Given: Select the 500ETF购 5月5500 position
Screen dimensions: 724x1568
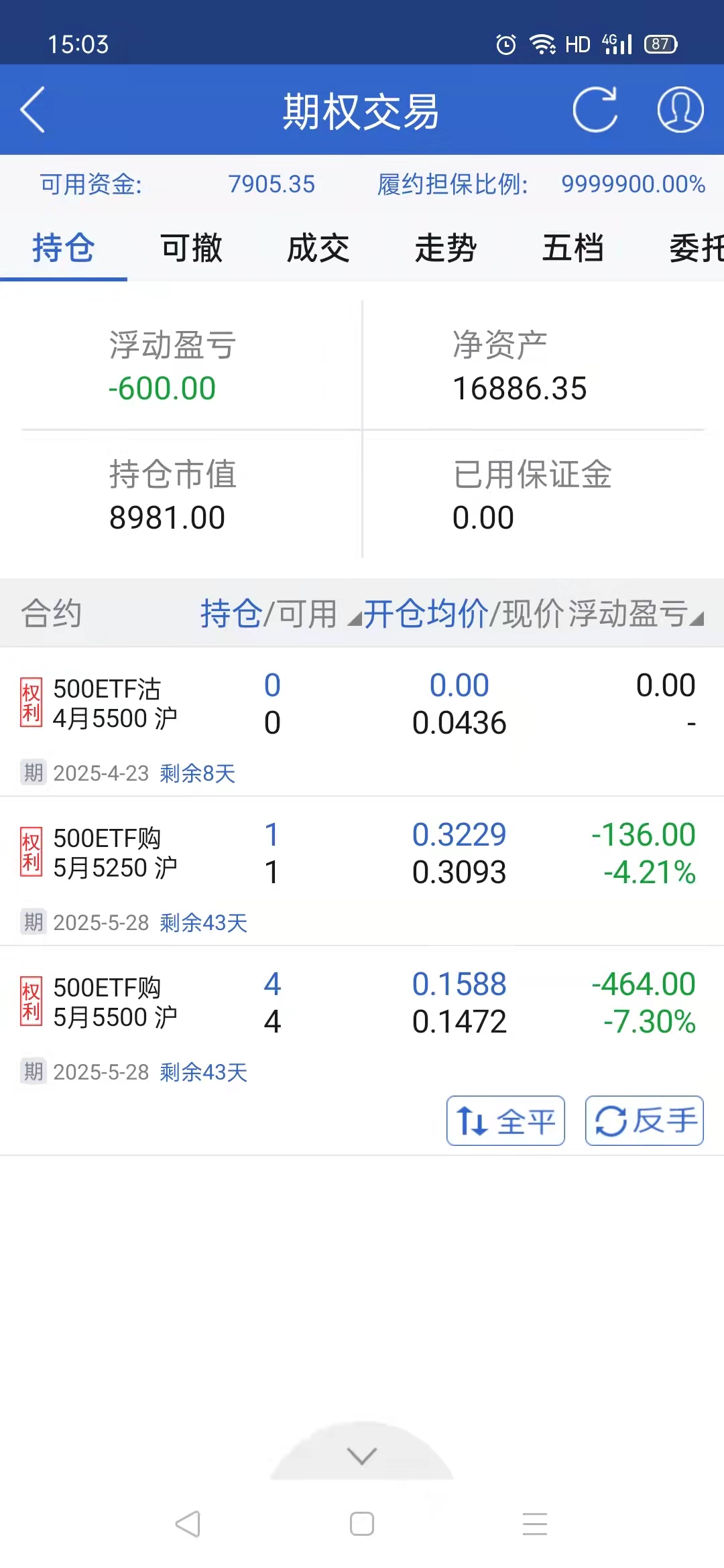Looking at the screenshot, I should tap(115, 1003).
